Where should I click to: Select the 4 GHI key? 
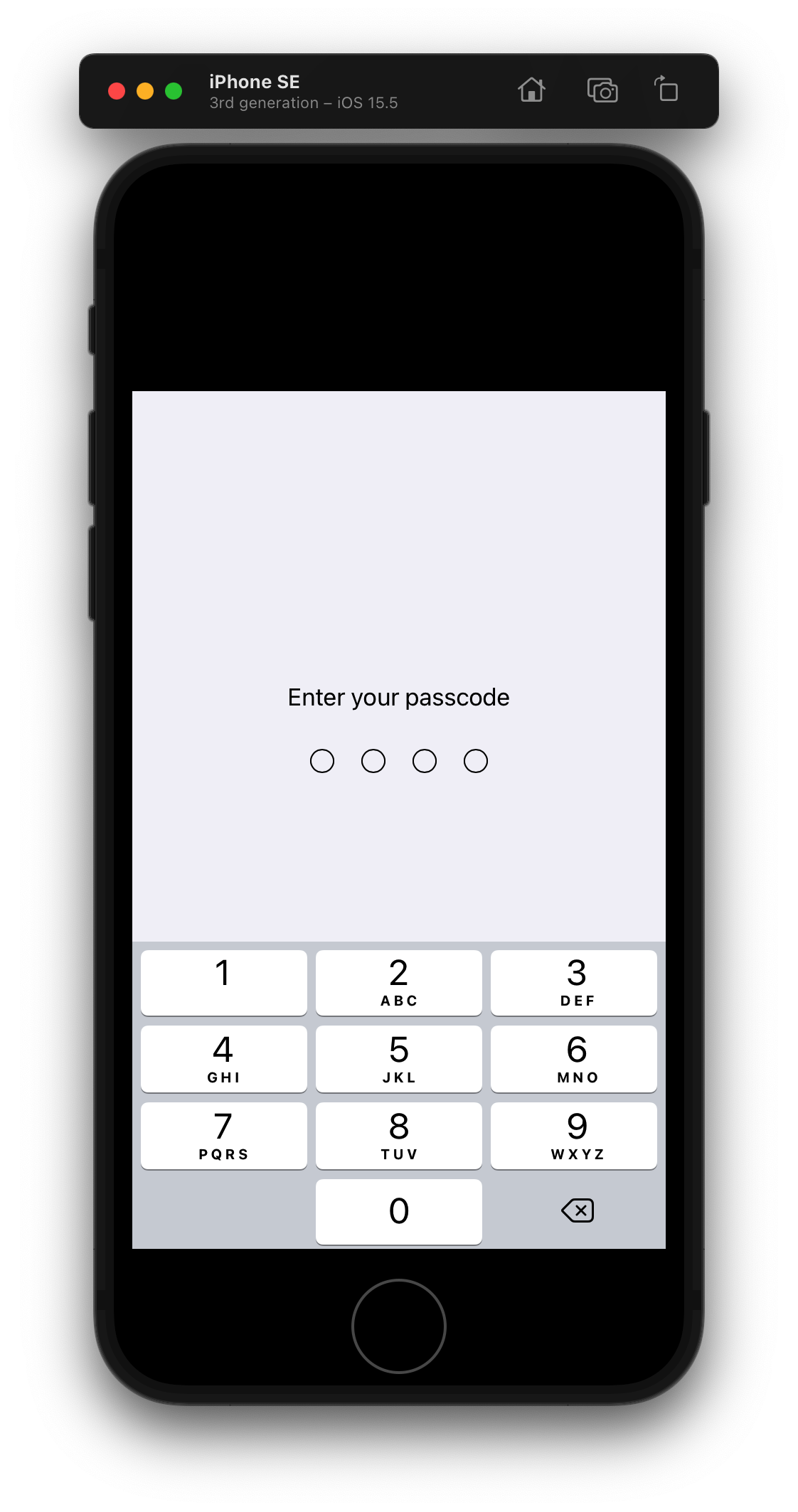point(223,1058)
